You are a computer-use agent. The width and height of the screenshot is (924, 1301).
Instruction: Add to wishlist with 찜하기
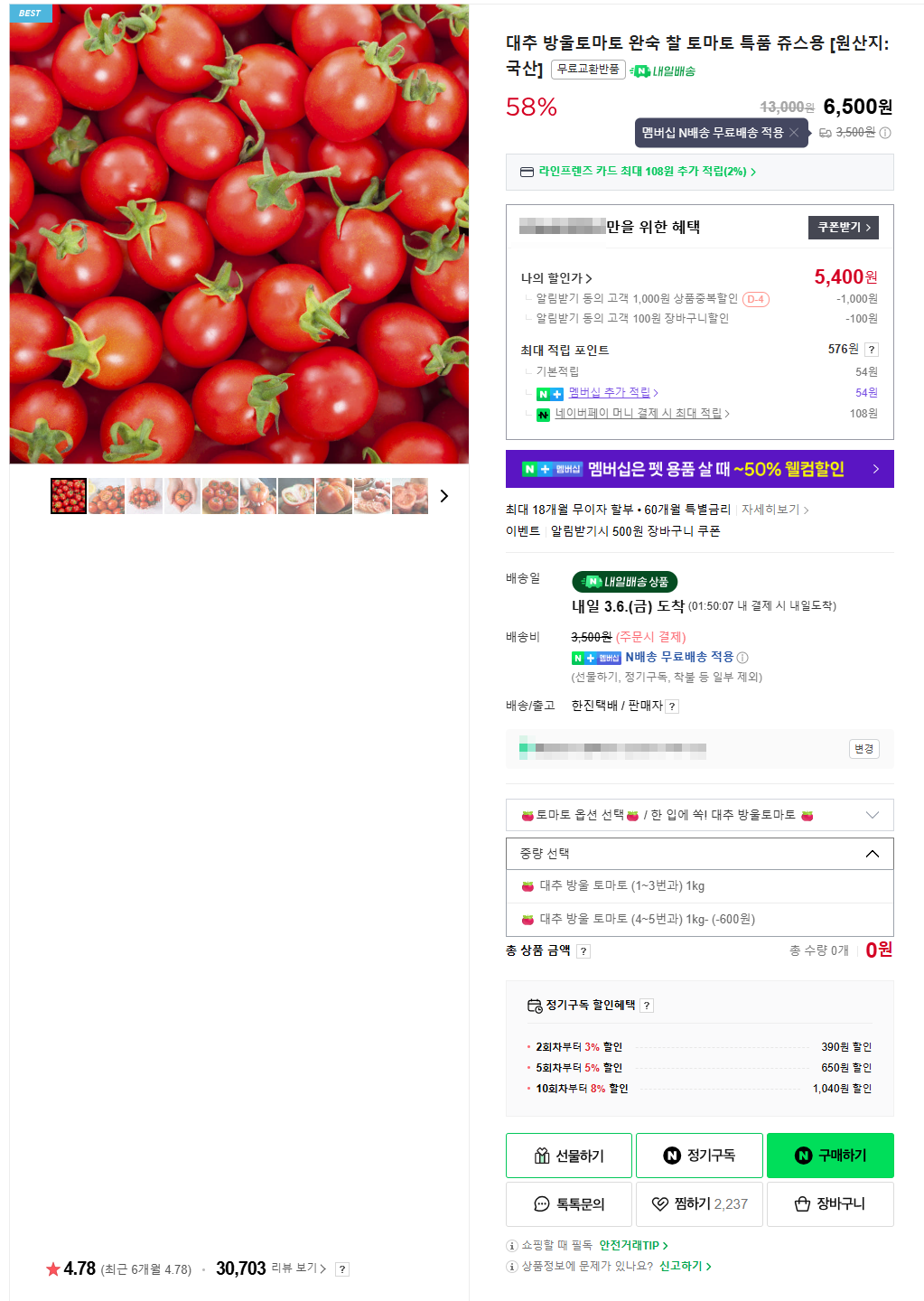click(699, 1204)
